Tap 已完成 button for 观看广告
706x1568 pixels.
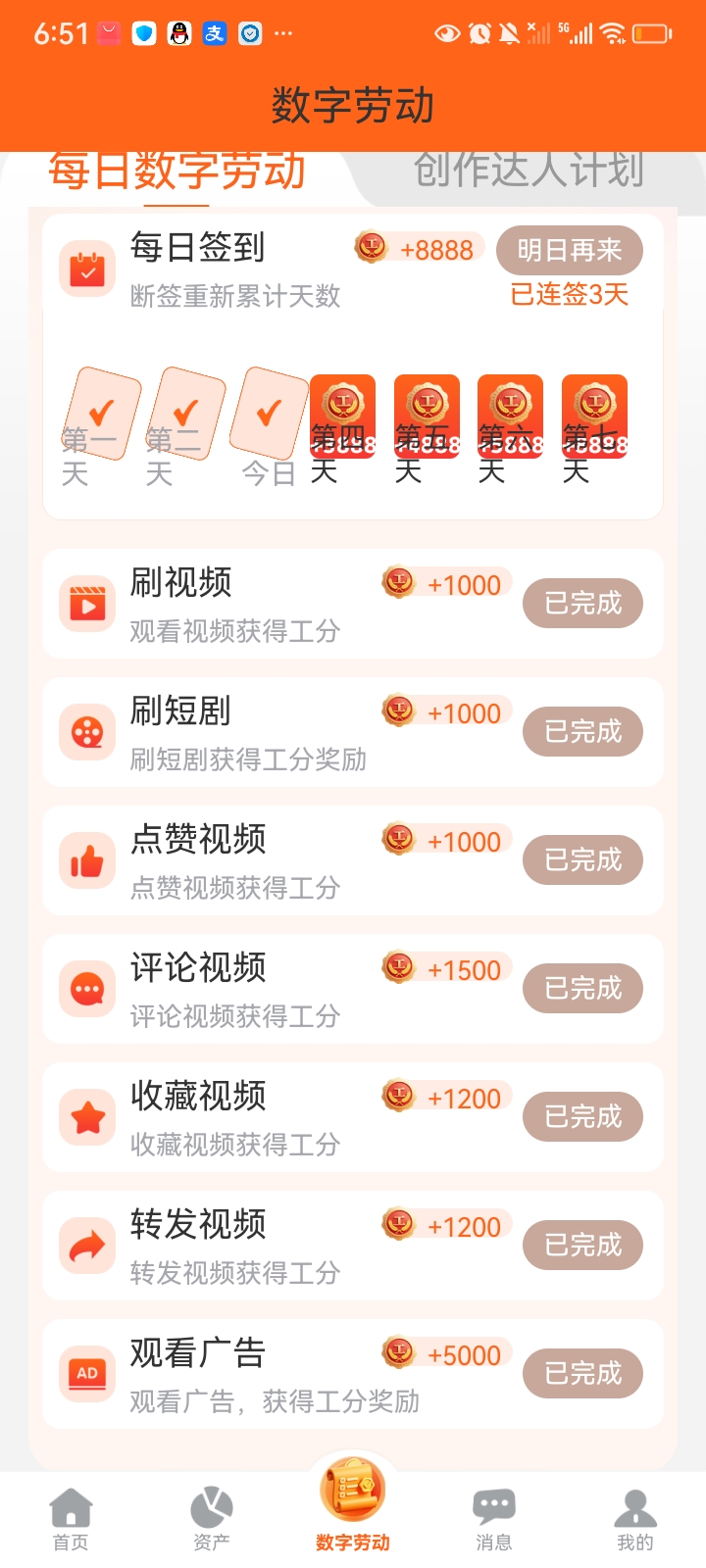582,1374
